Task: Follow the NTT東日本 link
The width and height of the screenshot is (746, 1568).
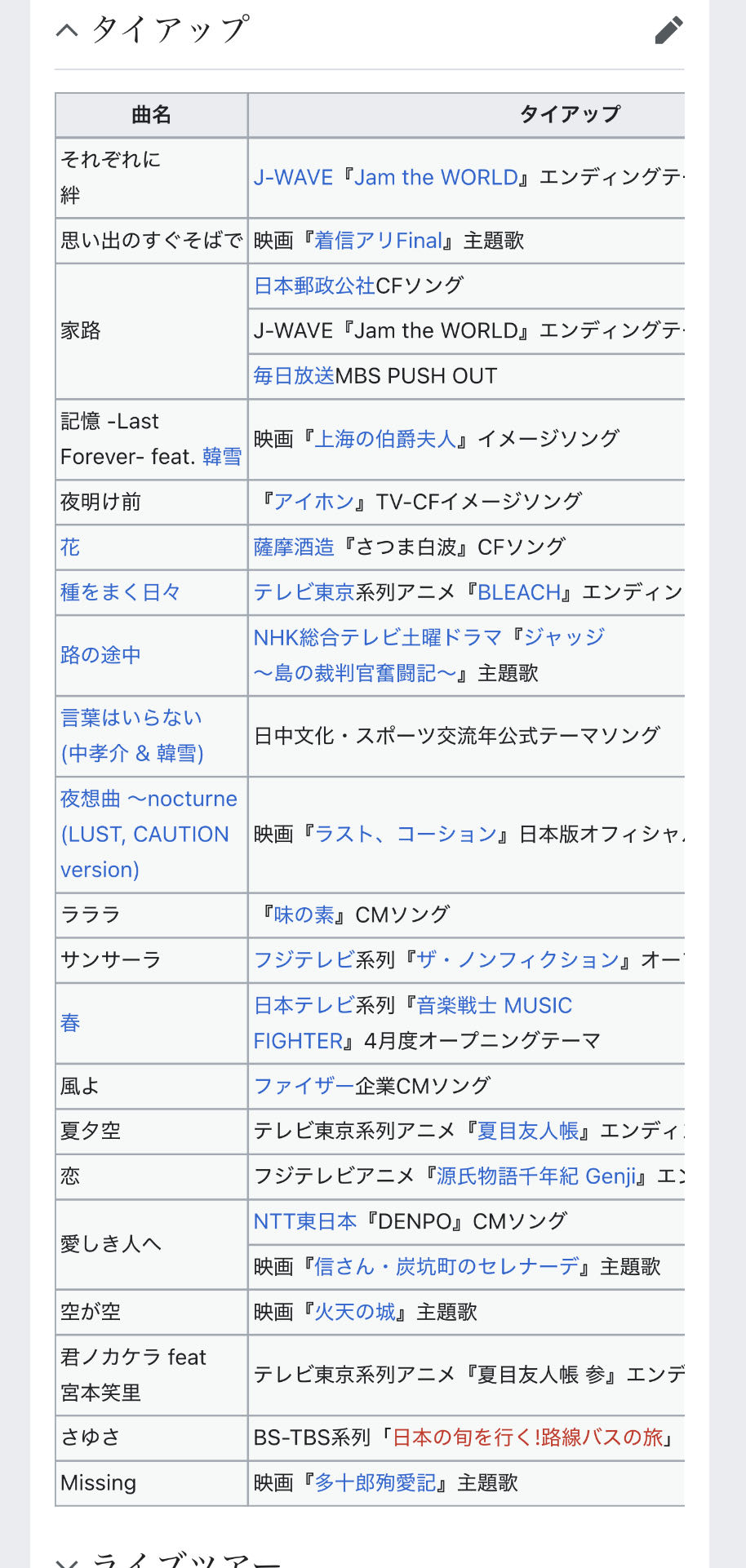Action: tap(305, 1221)
